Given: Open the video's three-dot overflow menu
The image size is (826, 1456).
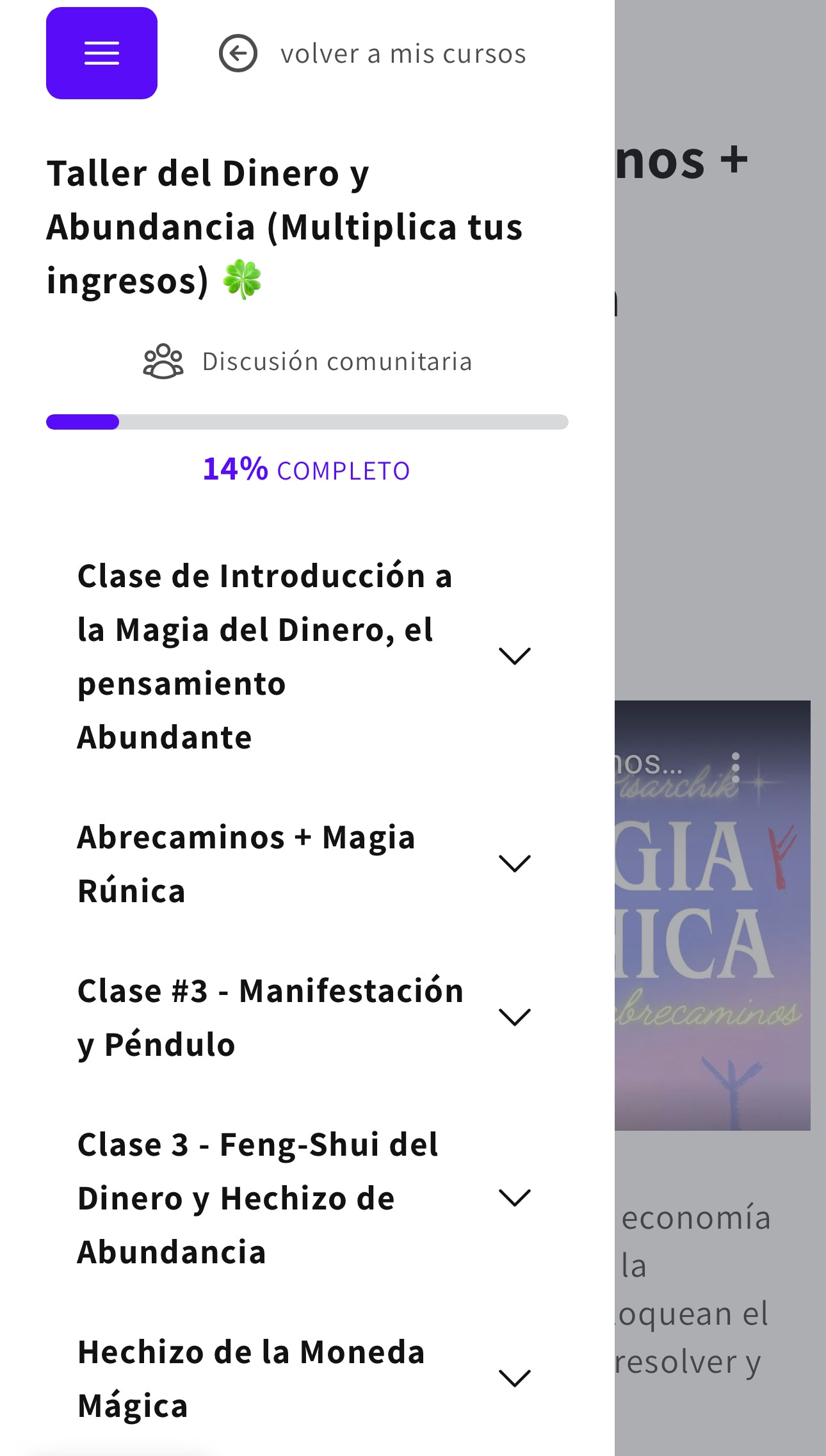Looking at the screenshot, I should [735, 768].
